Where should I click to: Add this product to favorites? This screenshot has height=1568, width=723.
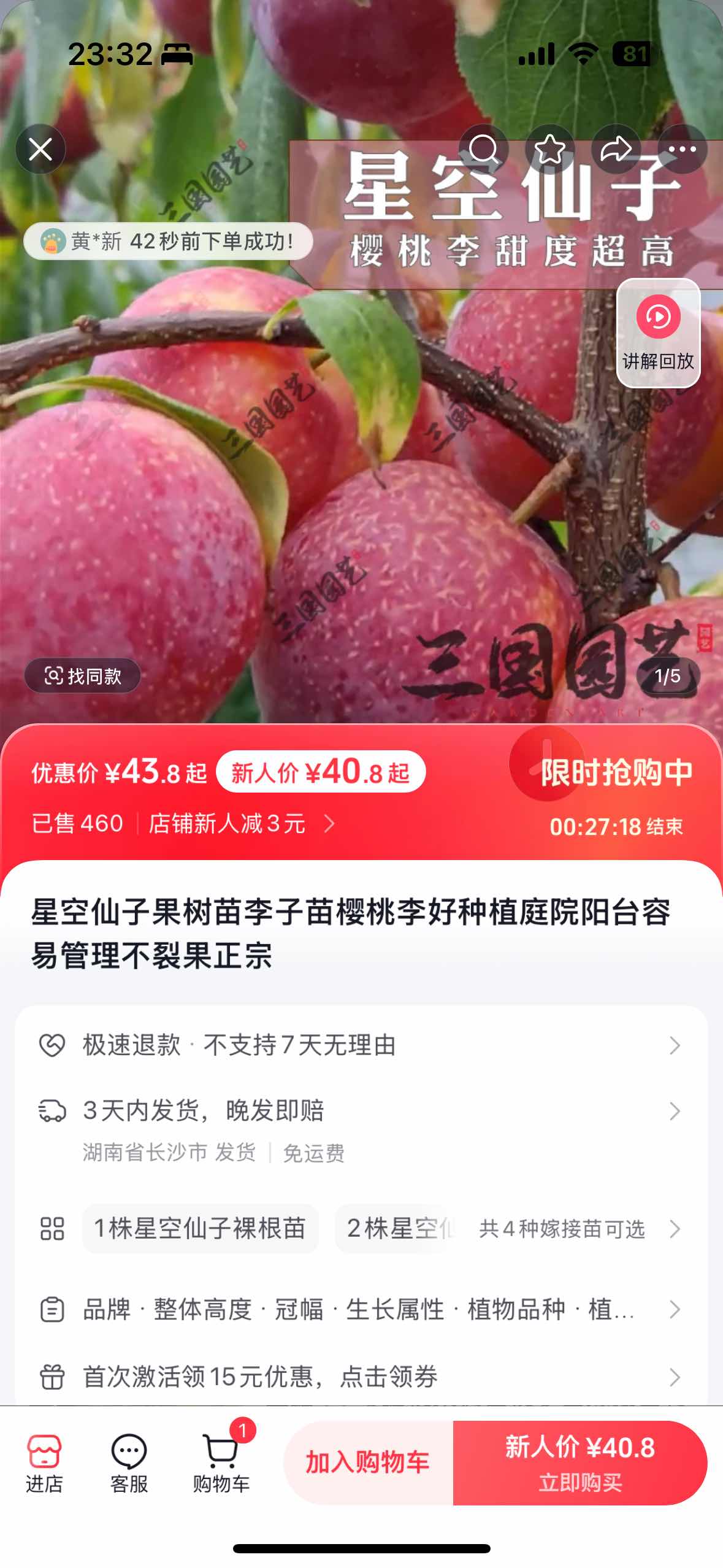[x=550, y=149]
